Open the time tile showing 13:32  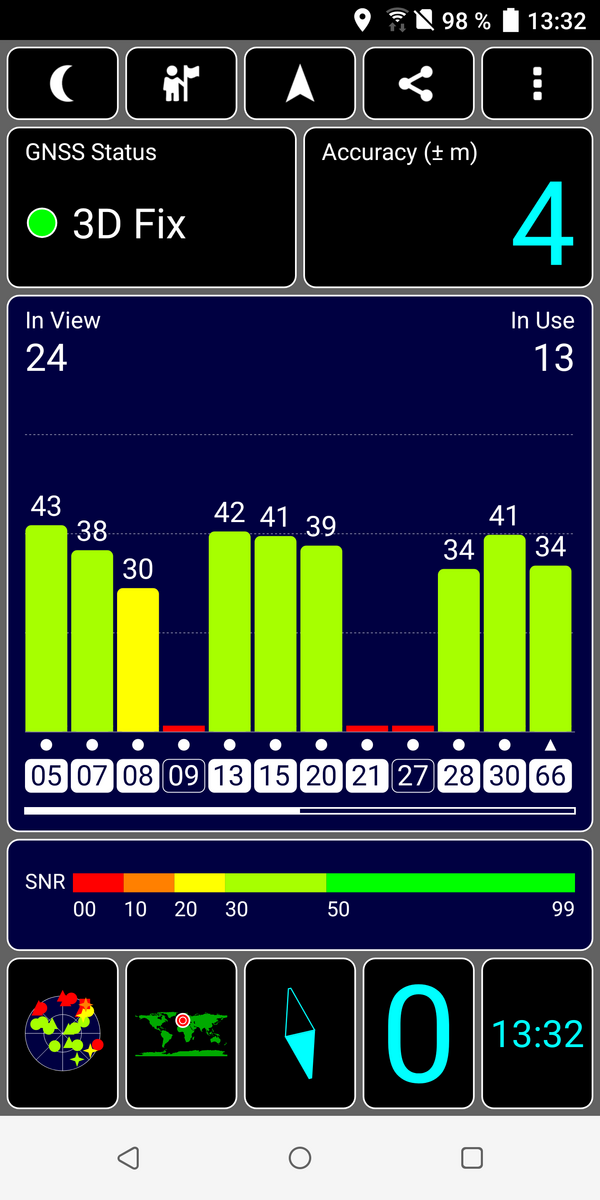537,1034
